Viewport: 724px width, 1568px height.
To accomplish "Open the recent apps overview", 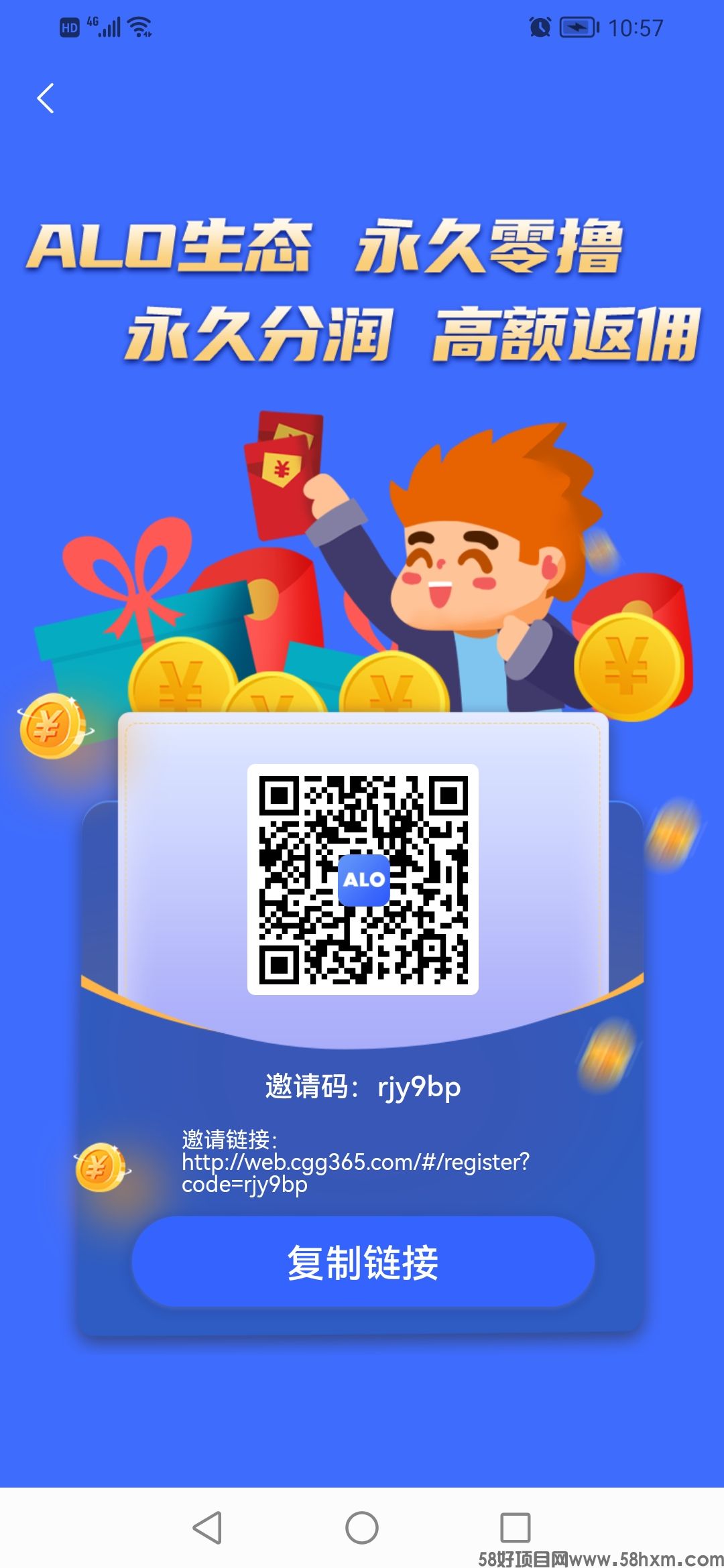I will [516, 1528].
